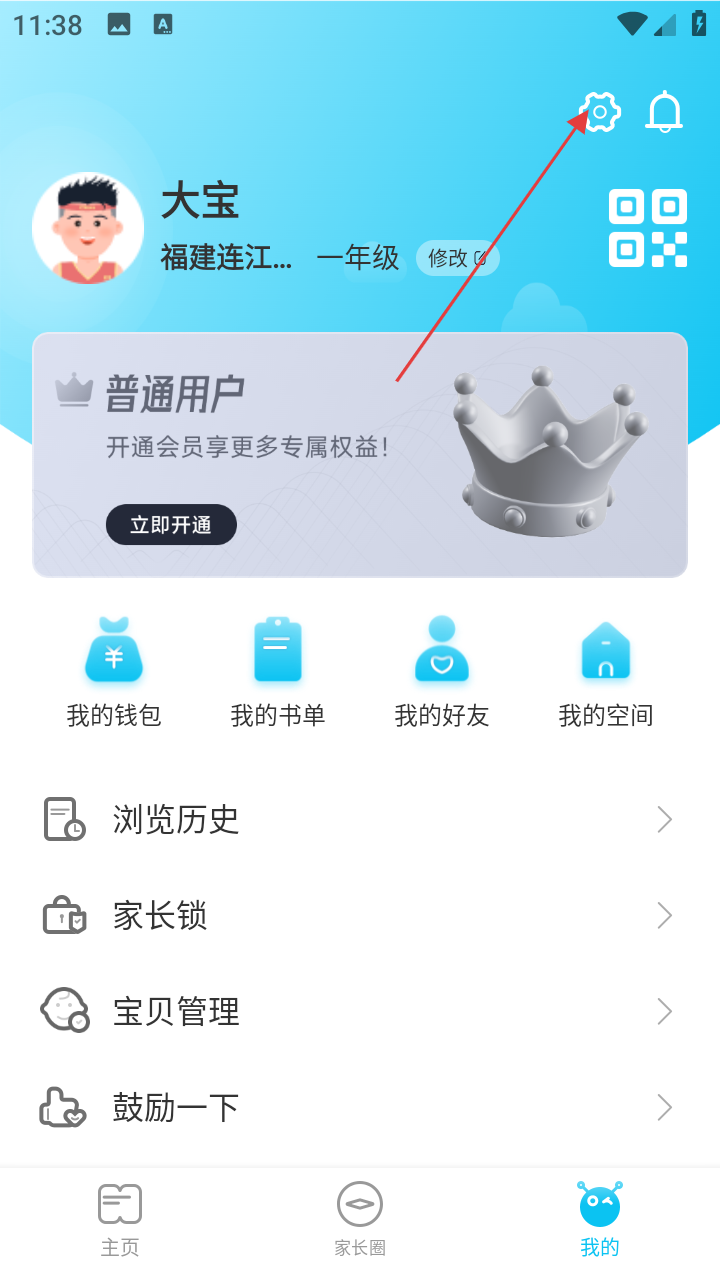Image resolution: width=720 pixels, height=1280 pixels.
Task: Open the notifications bell
Action: [664, 112]
